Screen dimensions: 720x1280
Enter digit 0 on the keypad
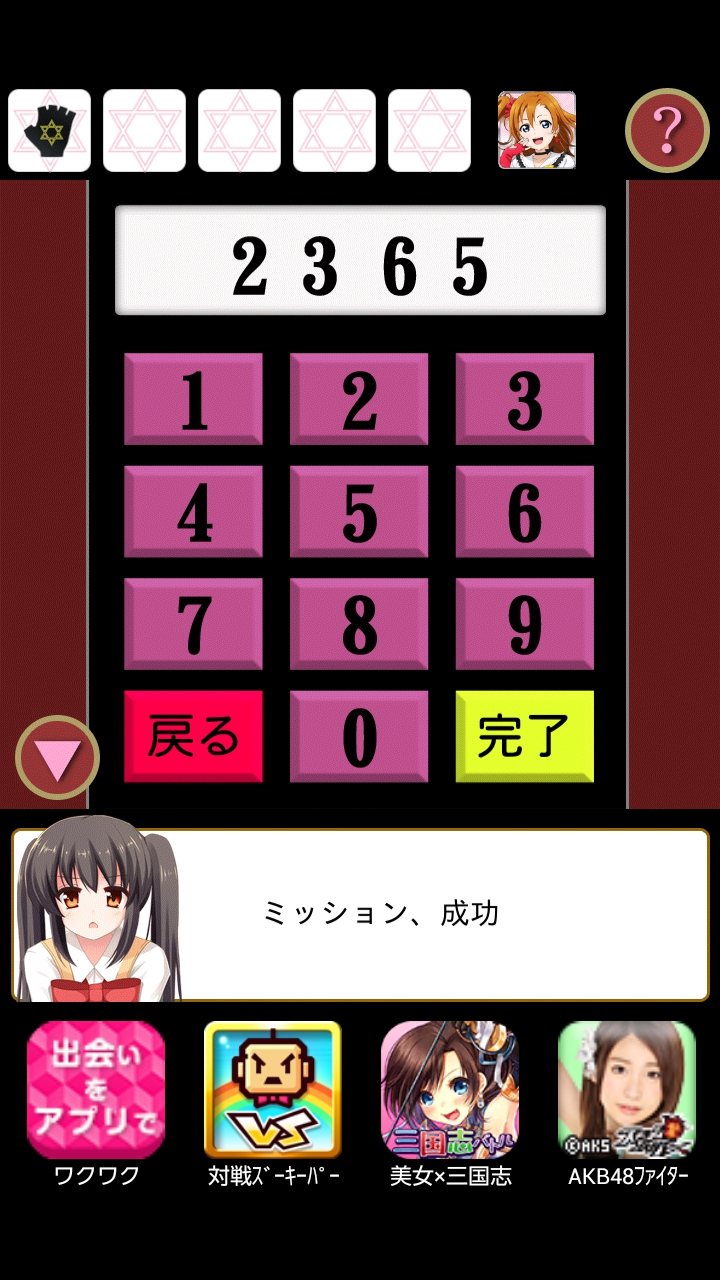click(x=359, y=736)
